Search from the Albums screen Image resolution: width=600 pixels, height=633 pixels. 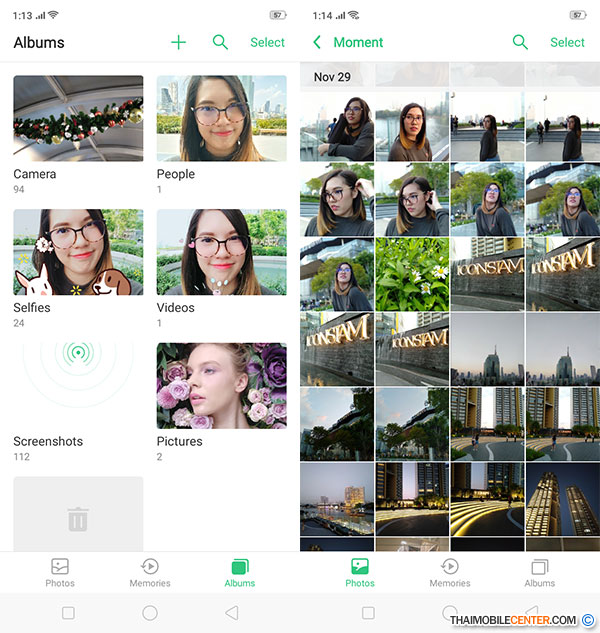[x=220, y=42]
